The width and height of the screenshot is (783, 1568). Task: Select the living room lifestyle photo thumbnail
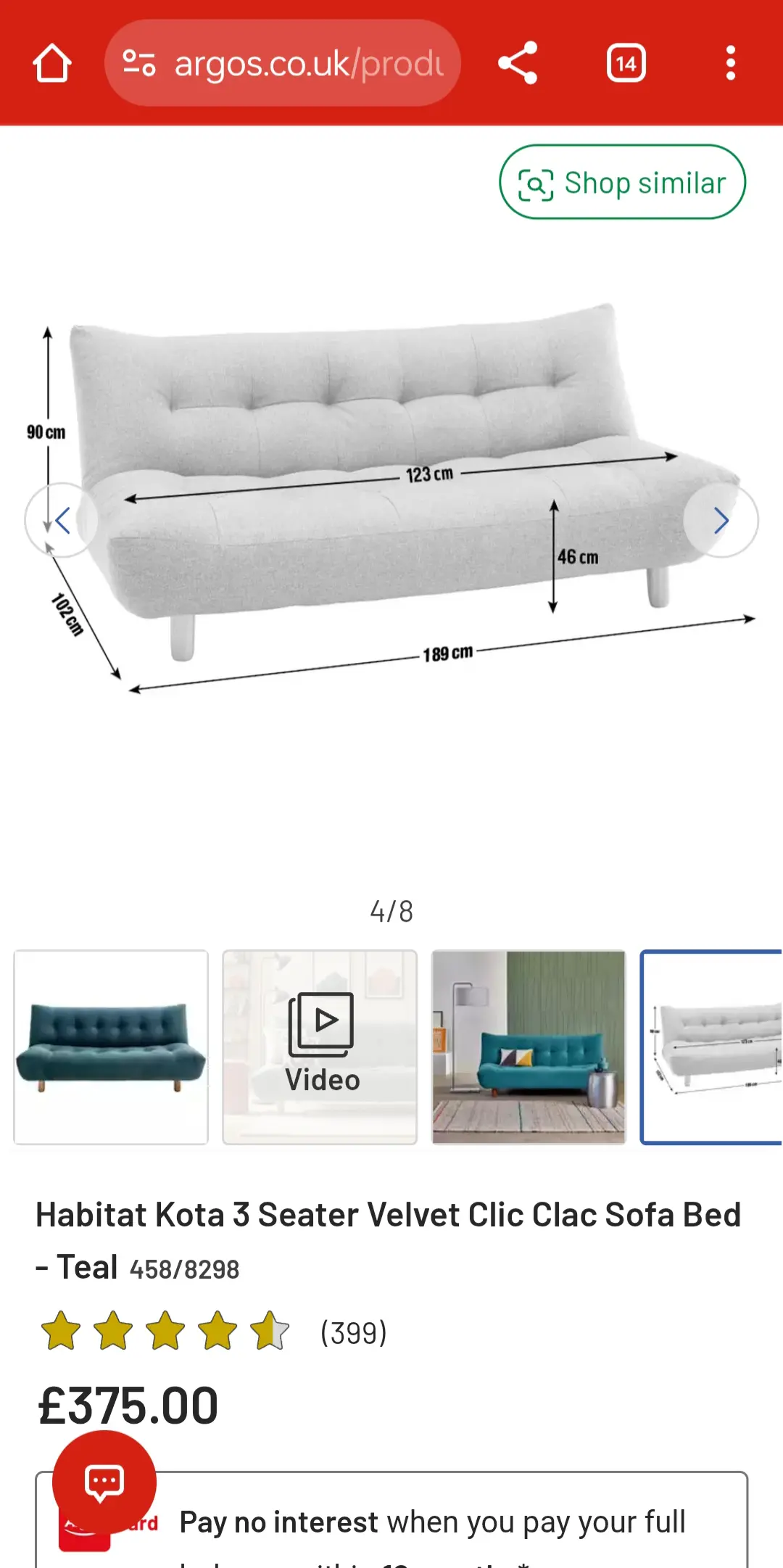(529, 1047)
